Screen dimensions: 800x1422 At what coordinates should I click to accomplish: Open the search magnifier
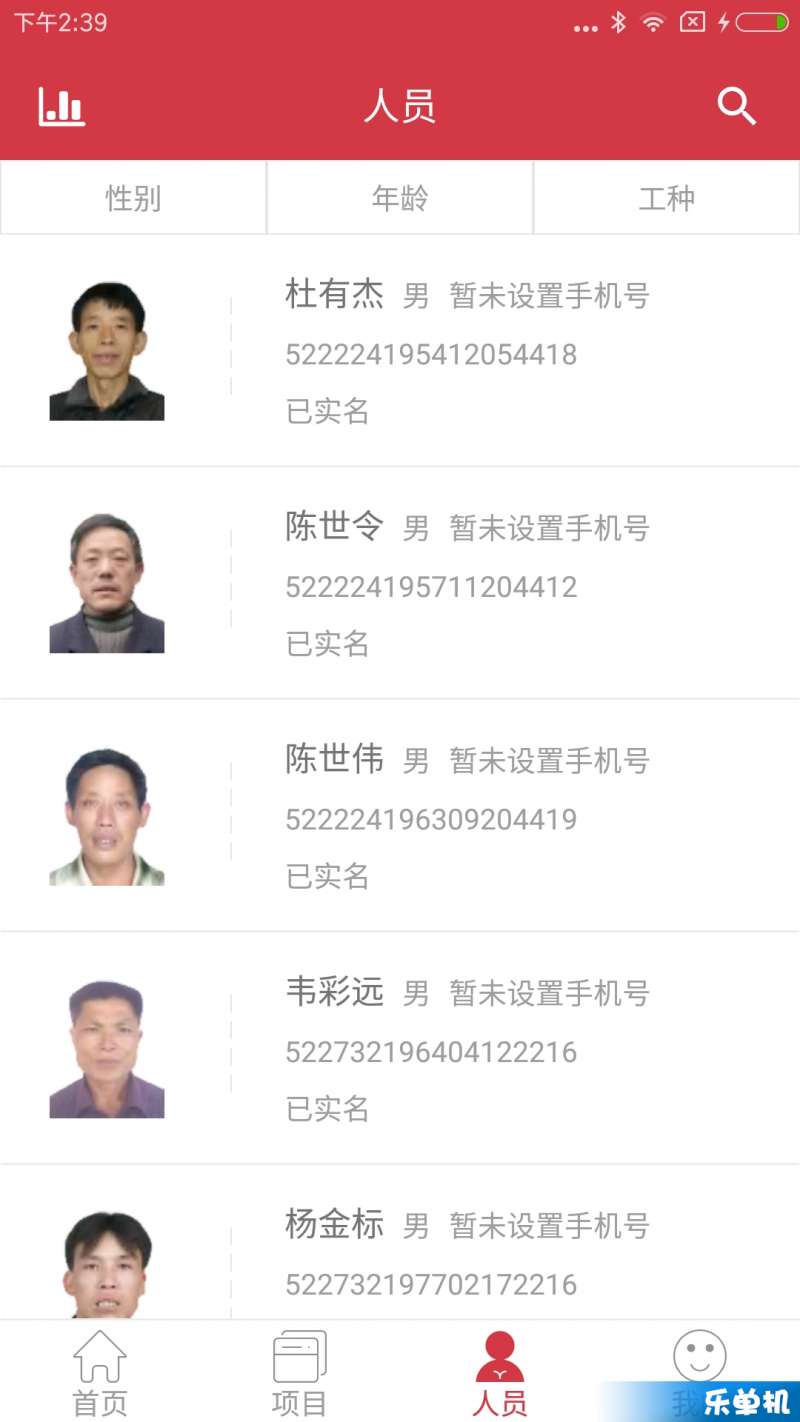[736, 106]
